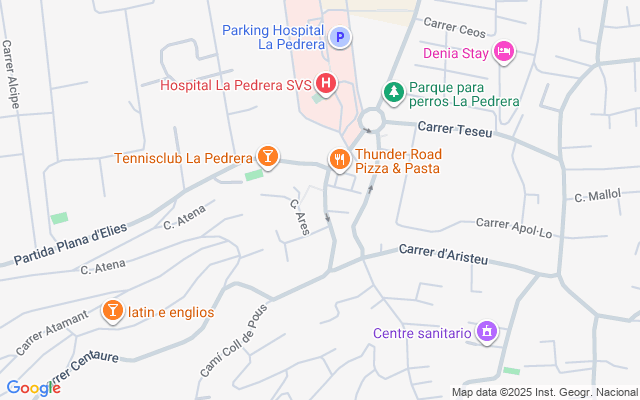
Task: Open the Google logo link
Action: coord(33,388)
